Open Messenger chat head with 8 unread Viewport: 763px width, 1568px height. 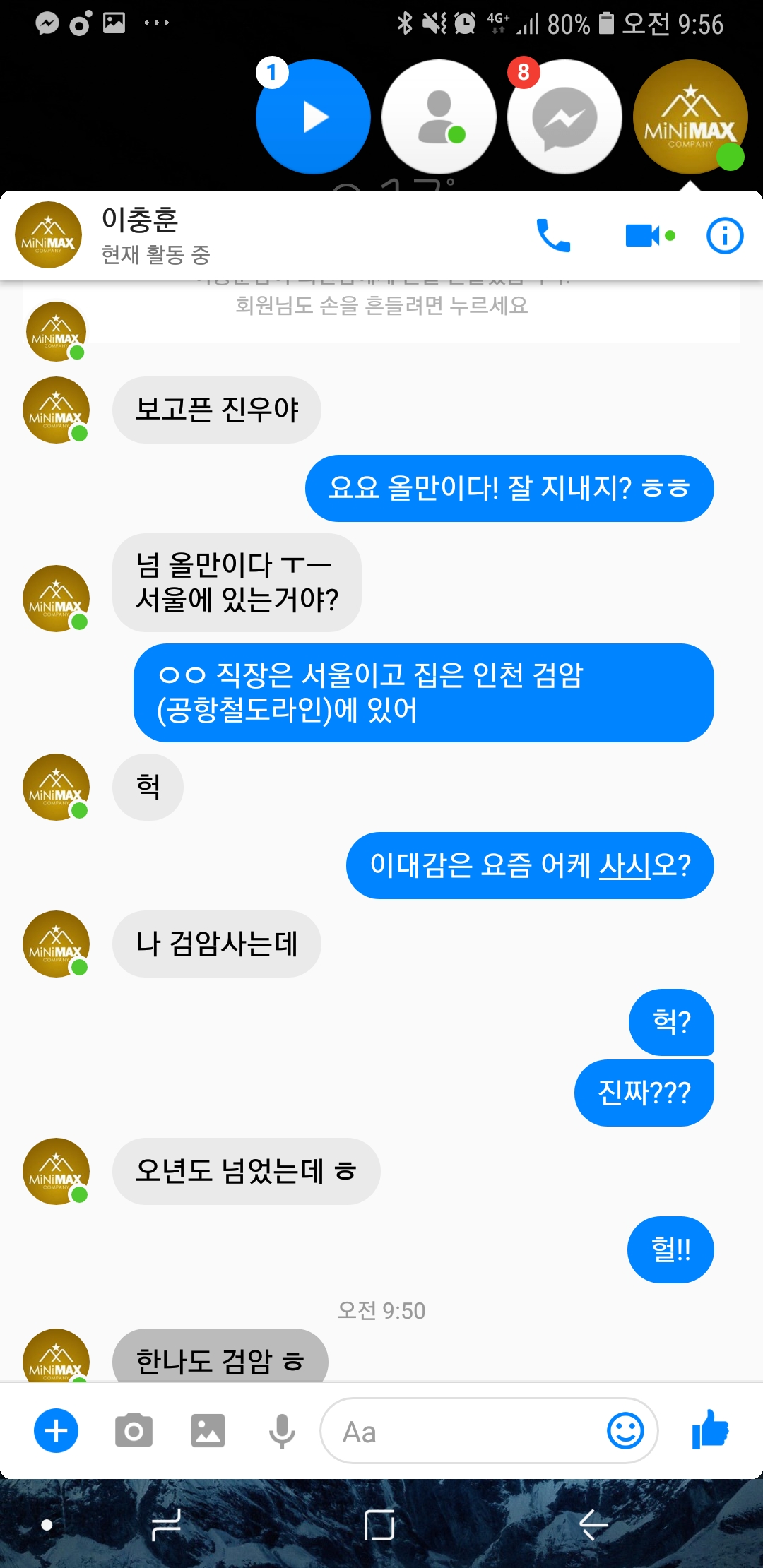pyautogui.click(x=564, y=117)
